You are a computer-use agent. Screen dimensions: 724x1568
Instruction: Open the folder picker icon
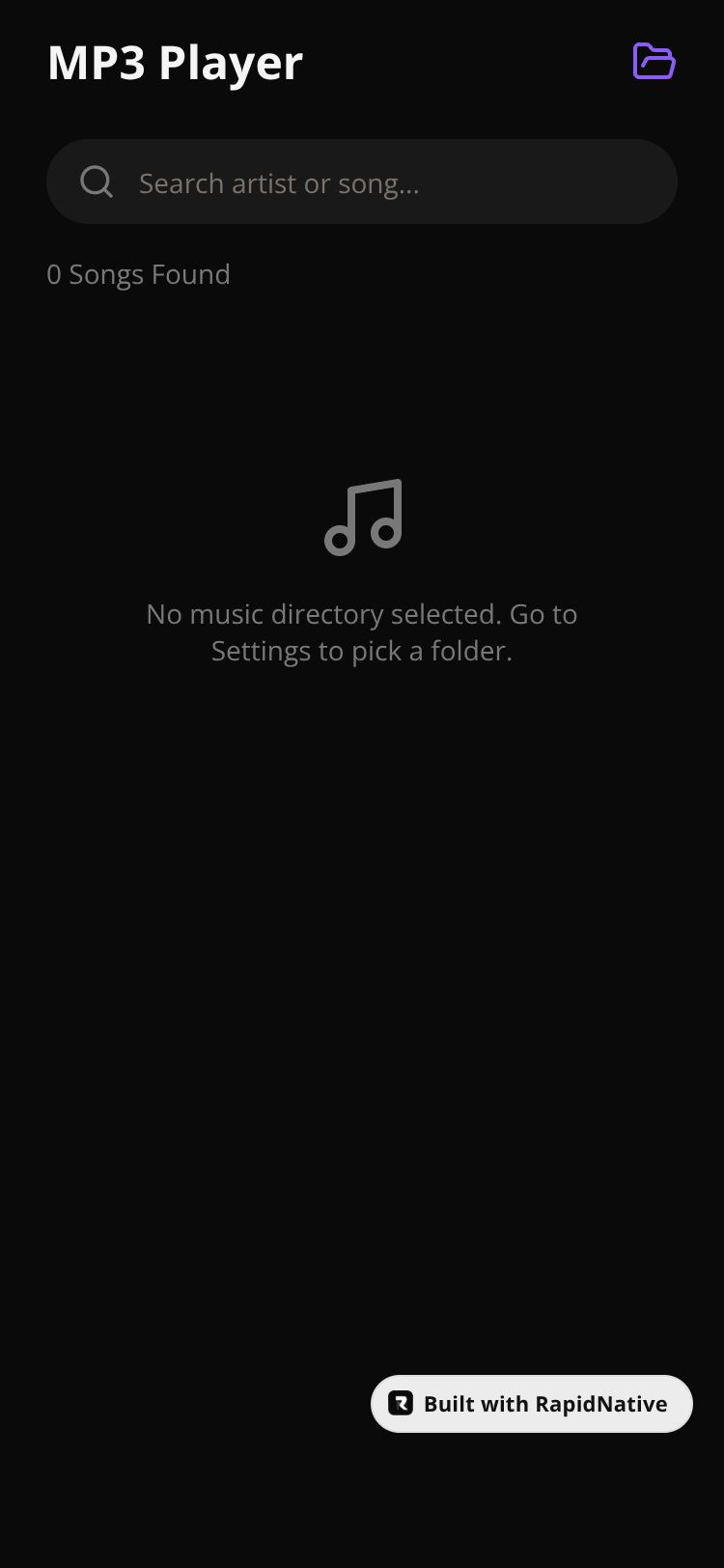pyautogui.click(x=654, y=62)
